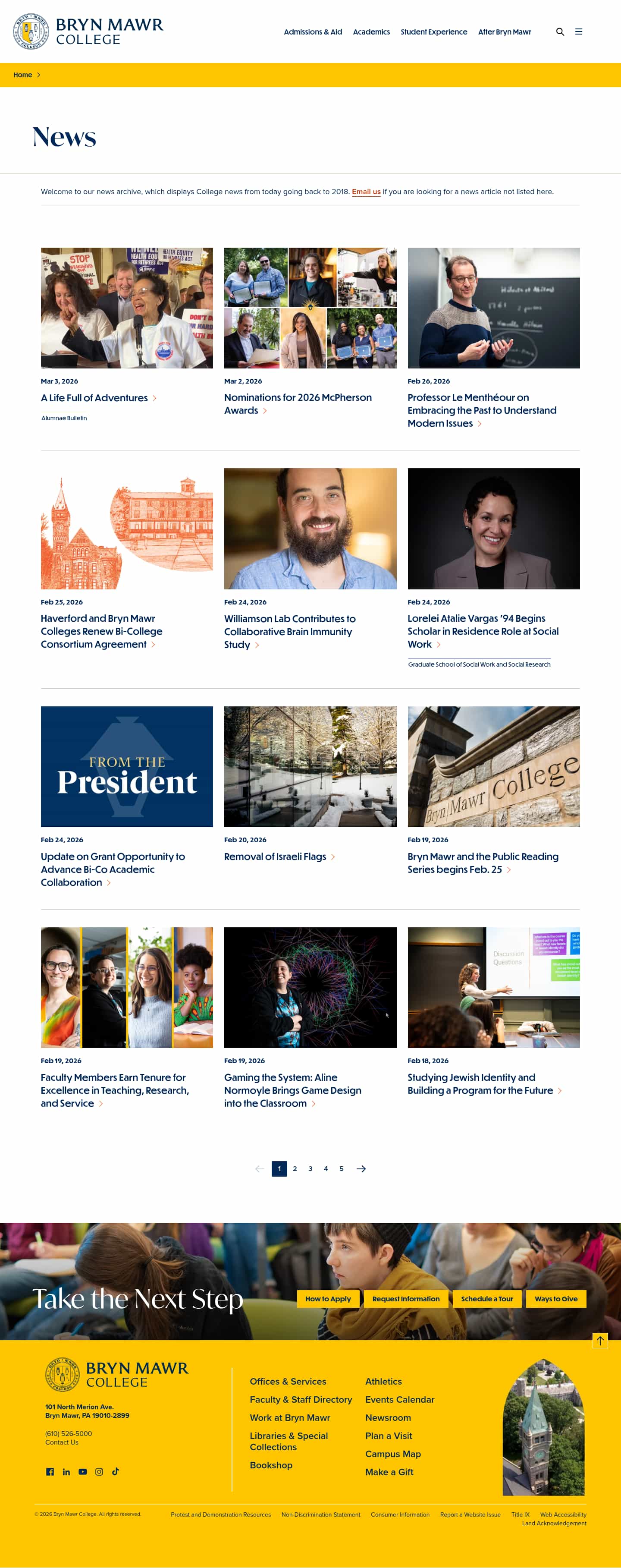
Task: Click Home in the breadcrumb
Action: pyautogui.click(x=23, y=74)
